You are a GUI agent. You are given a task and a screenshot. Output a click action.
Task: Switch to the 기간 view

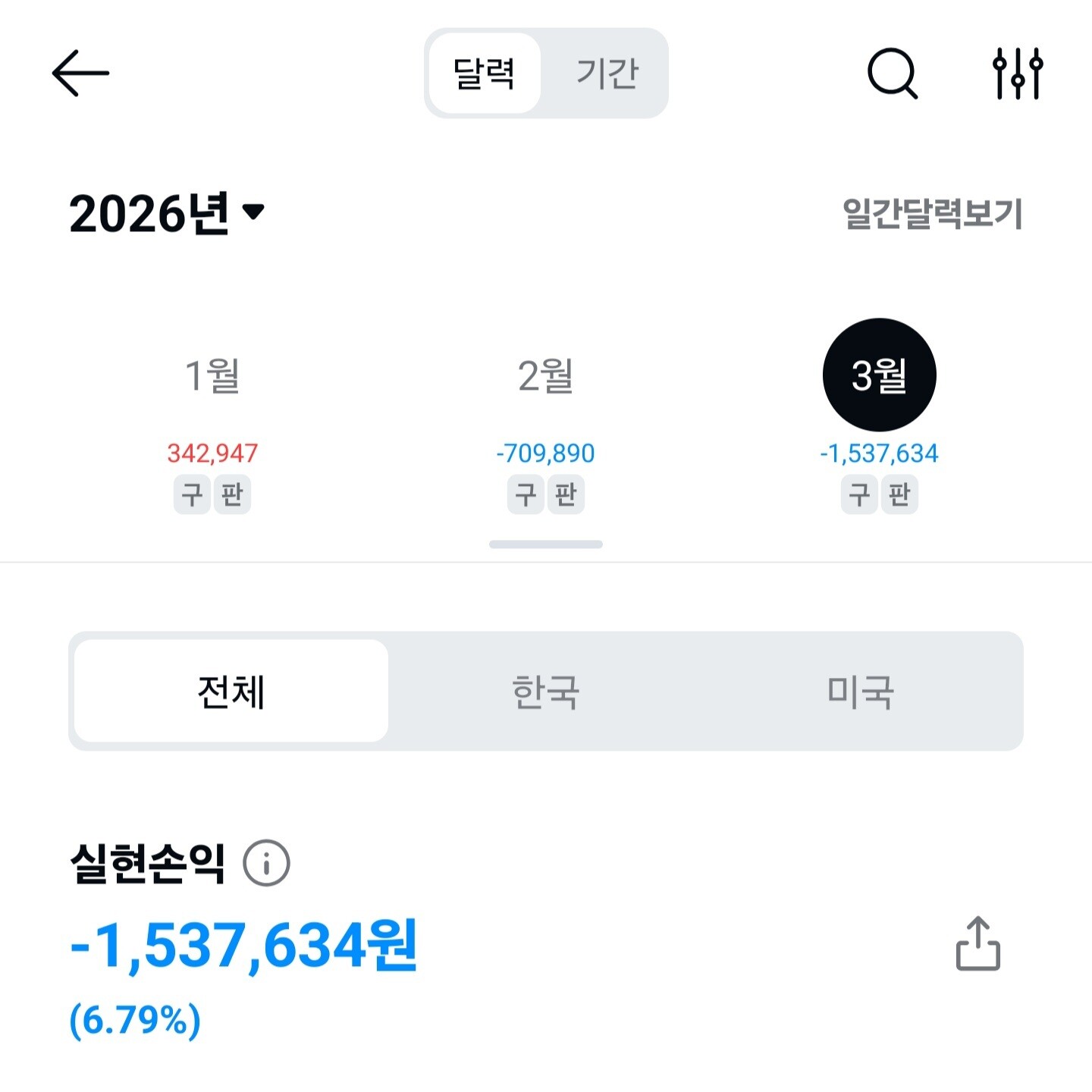(x=607, y=74)
